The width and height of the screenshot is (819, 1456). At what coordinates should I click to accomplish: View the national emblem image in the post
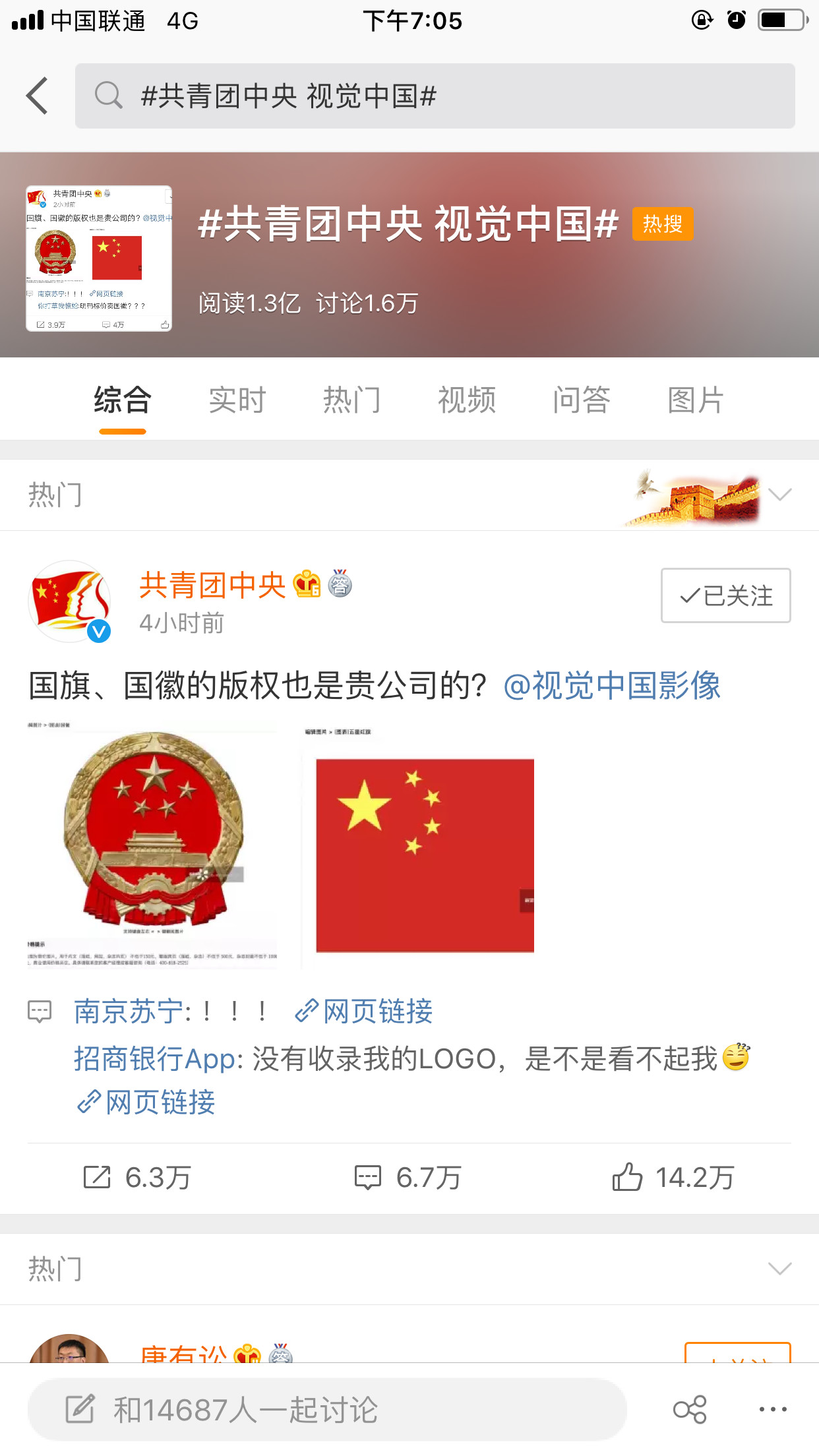[153, 844]
